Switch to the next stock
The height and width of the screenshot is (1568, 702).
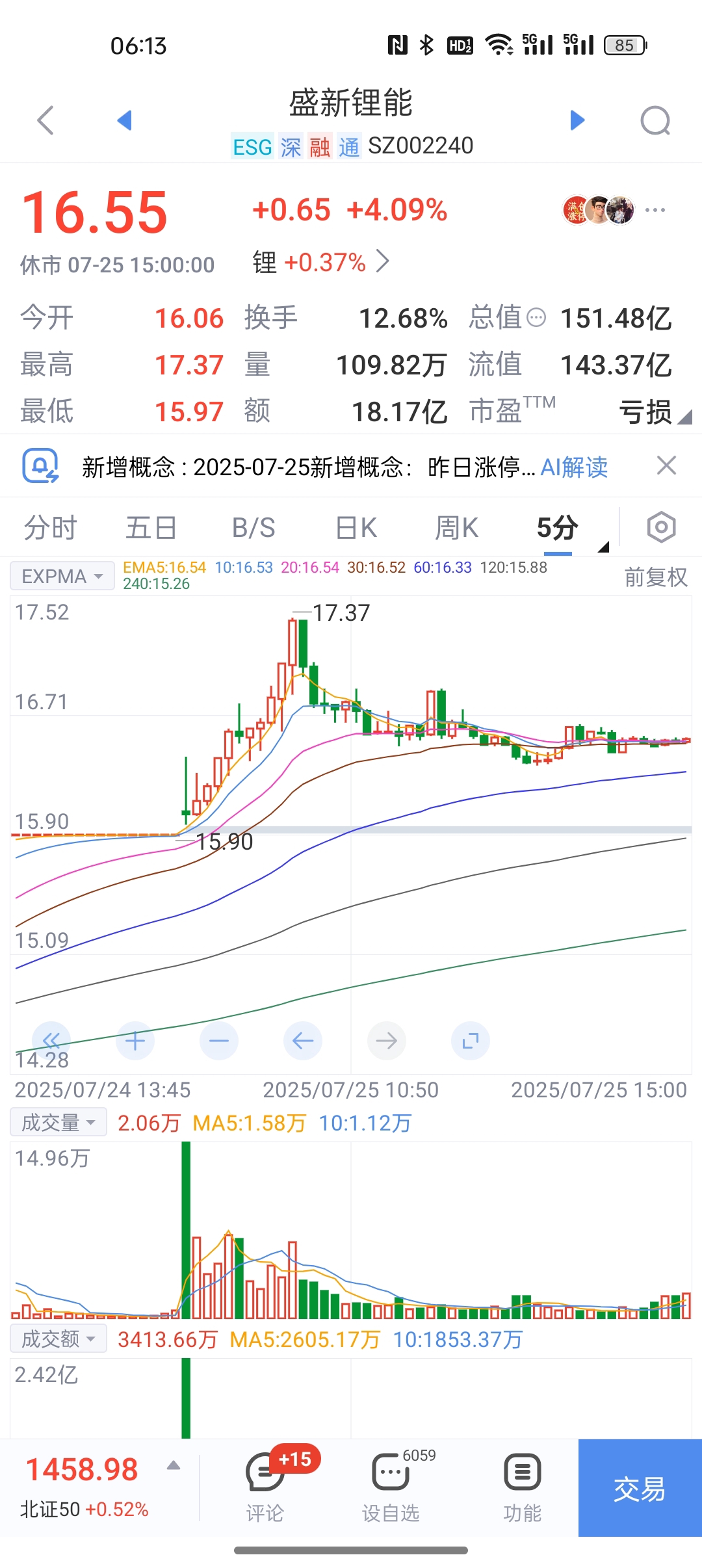577,120
